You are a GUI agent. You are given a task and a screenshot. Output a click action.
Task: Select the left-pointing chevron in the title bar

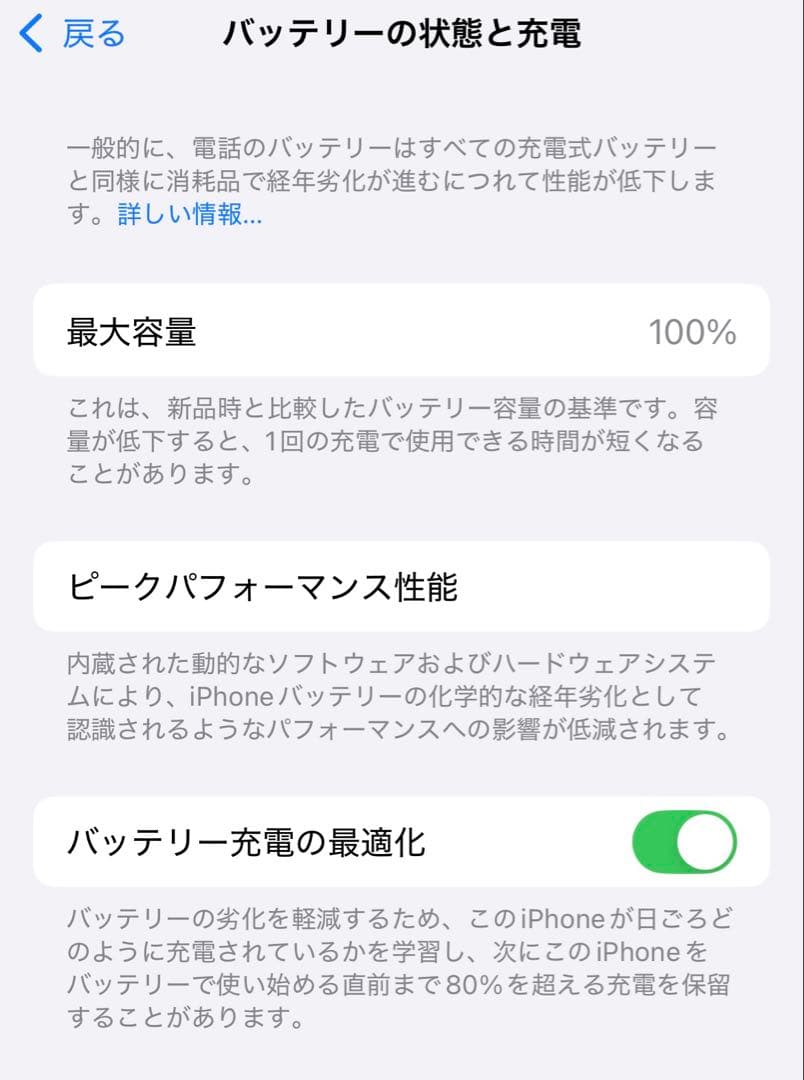(27, 33)
